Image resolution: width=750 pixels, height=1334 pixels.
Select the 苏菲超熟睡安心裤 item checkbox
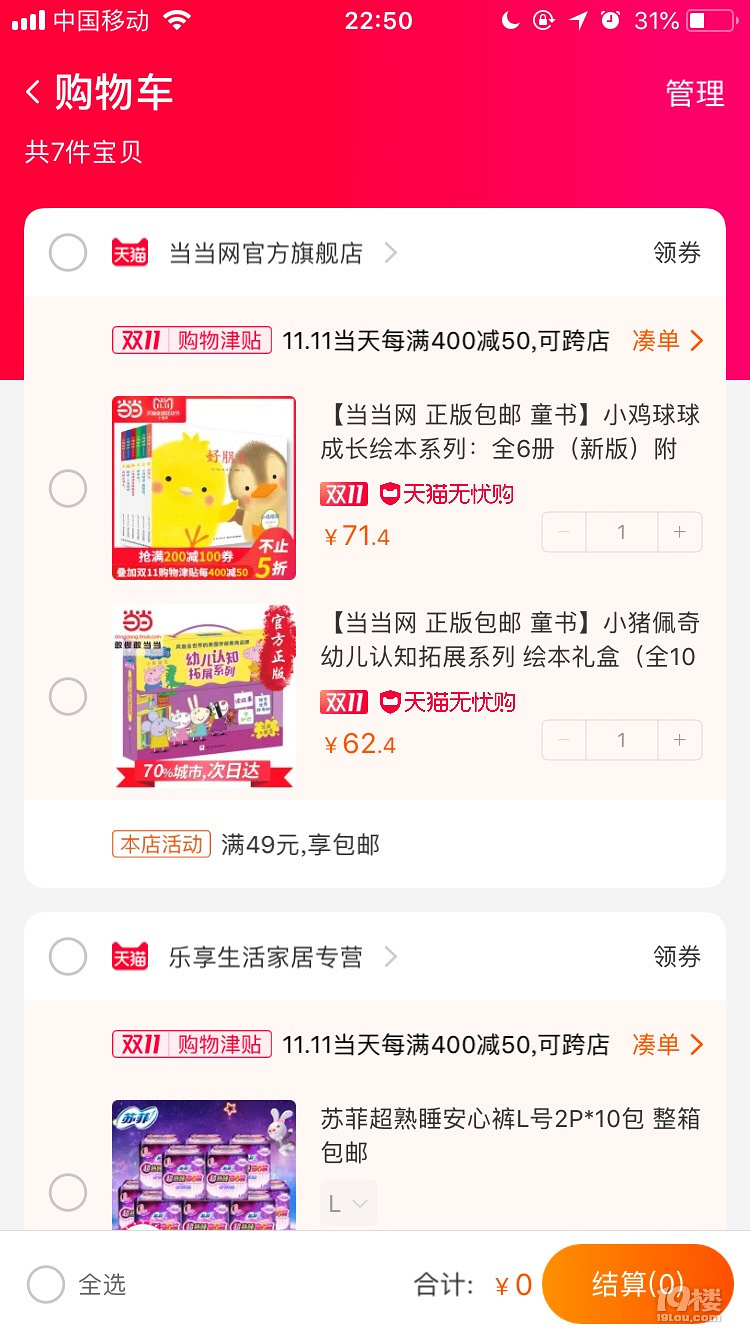68,1192
